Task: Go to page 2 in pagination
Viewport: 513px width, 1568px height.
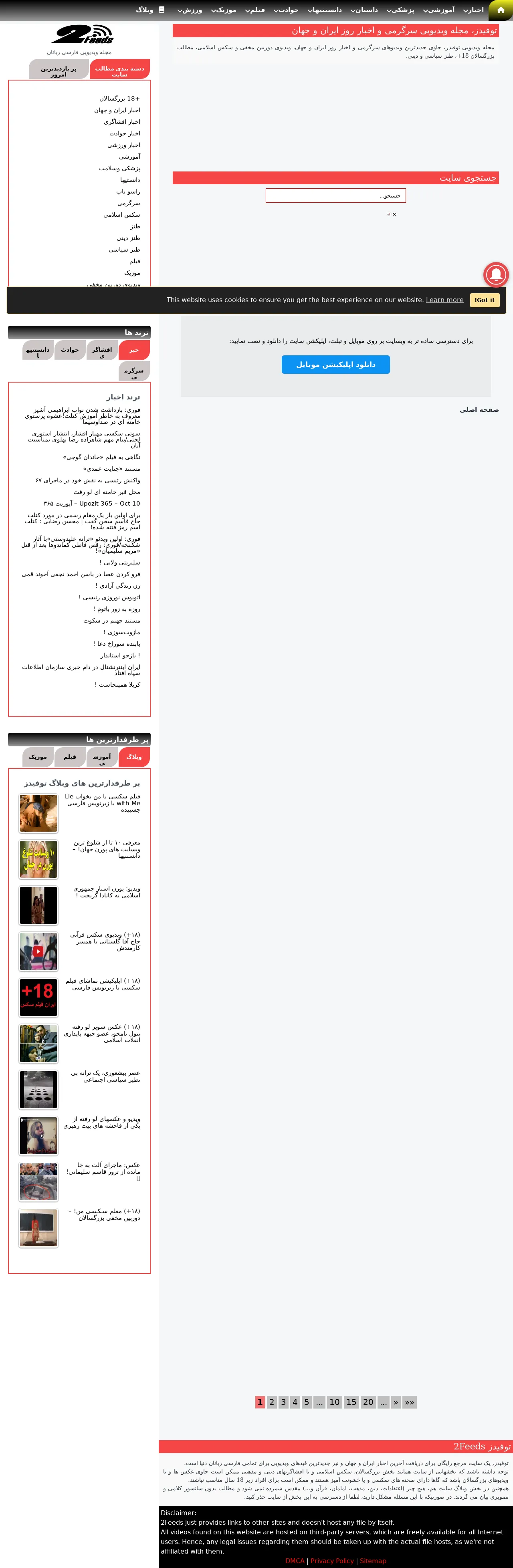Action: 272,1402
